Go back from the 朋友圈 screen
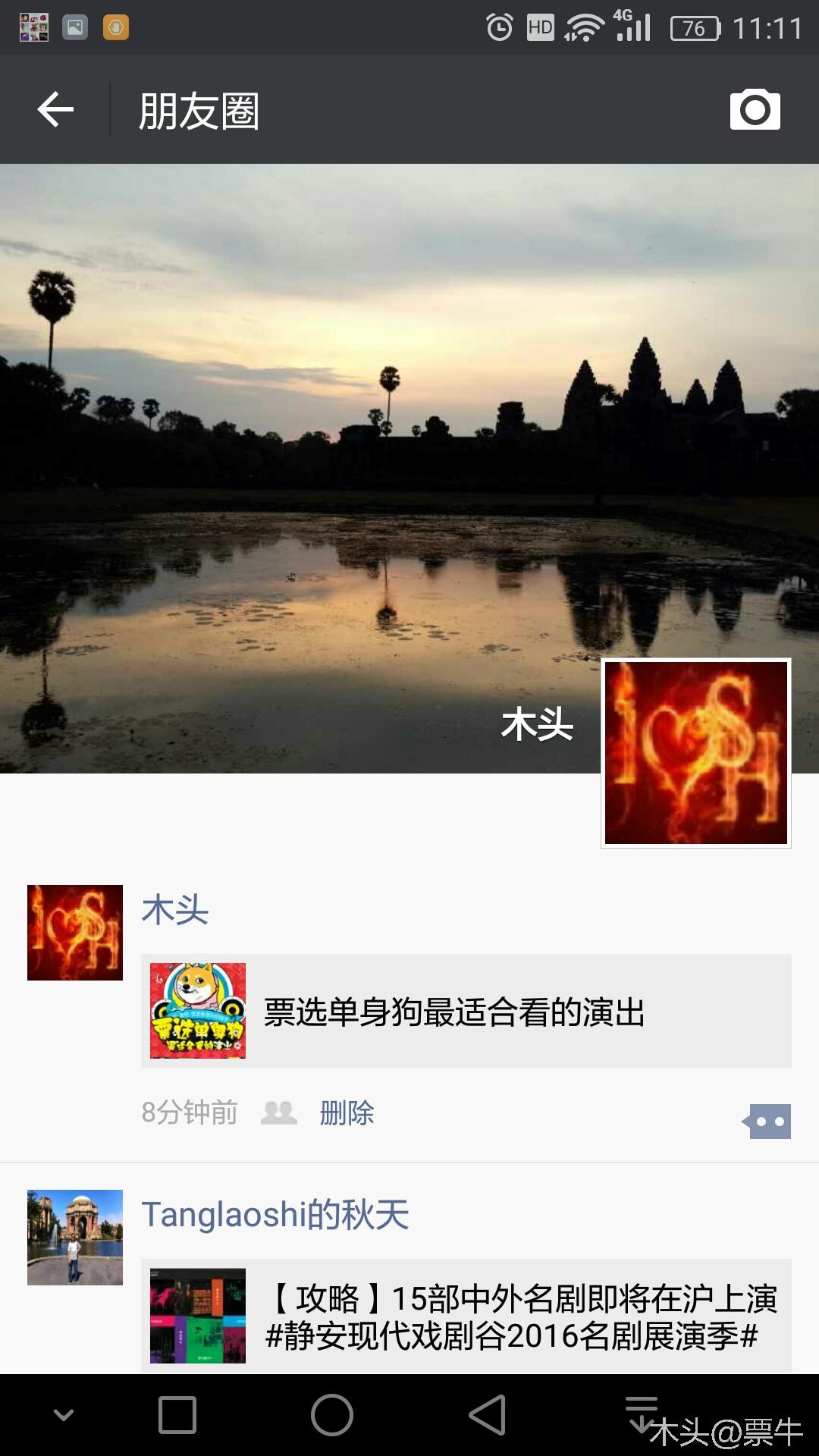819x1456 pixels. (55, 110)
